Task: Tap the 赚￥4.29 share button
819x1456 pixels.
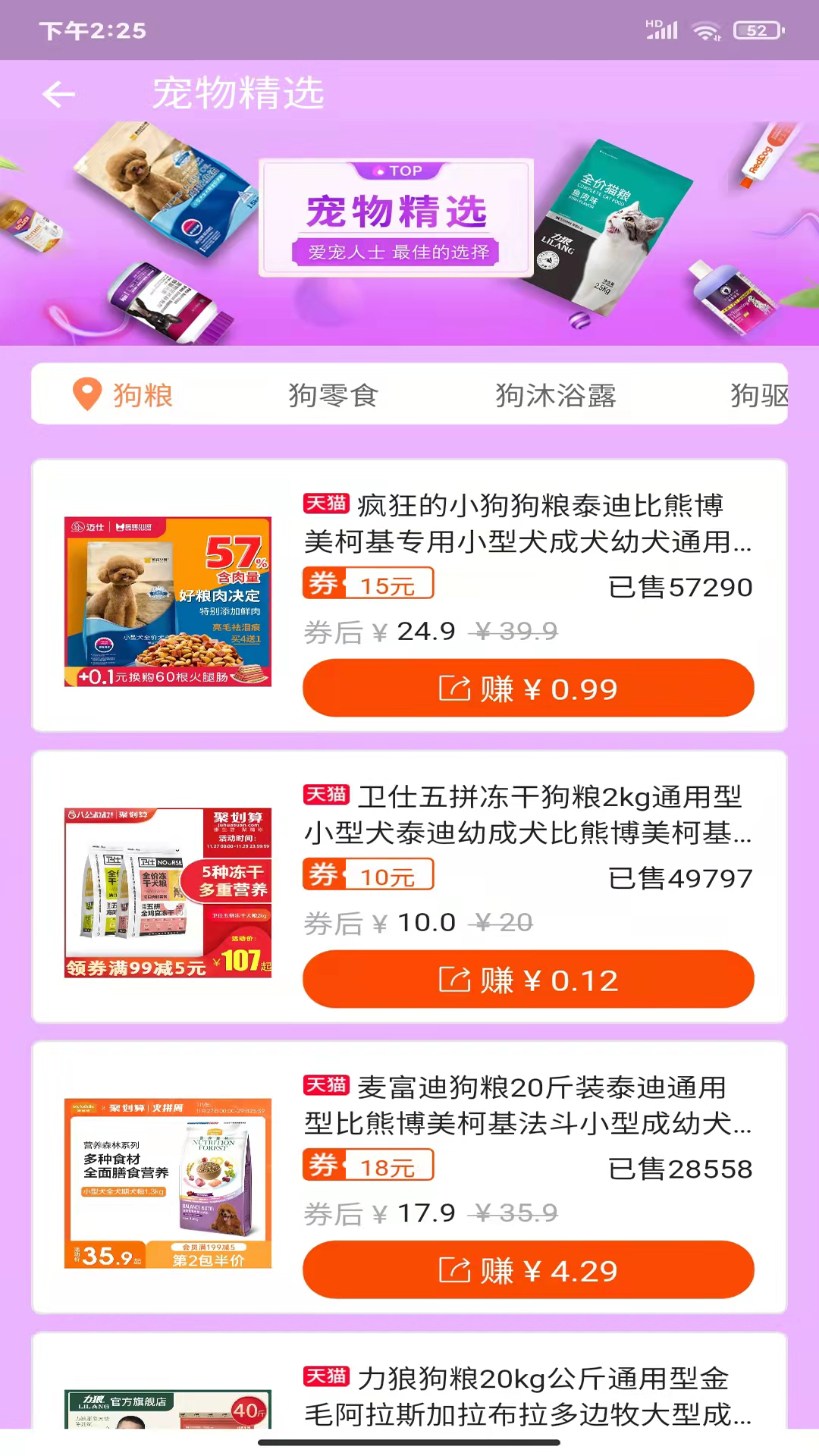Action: coord(529,1269)
